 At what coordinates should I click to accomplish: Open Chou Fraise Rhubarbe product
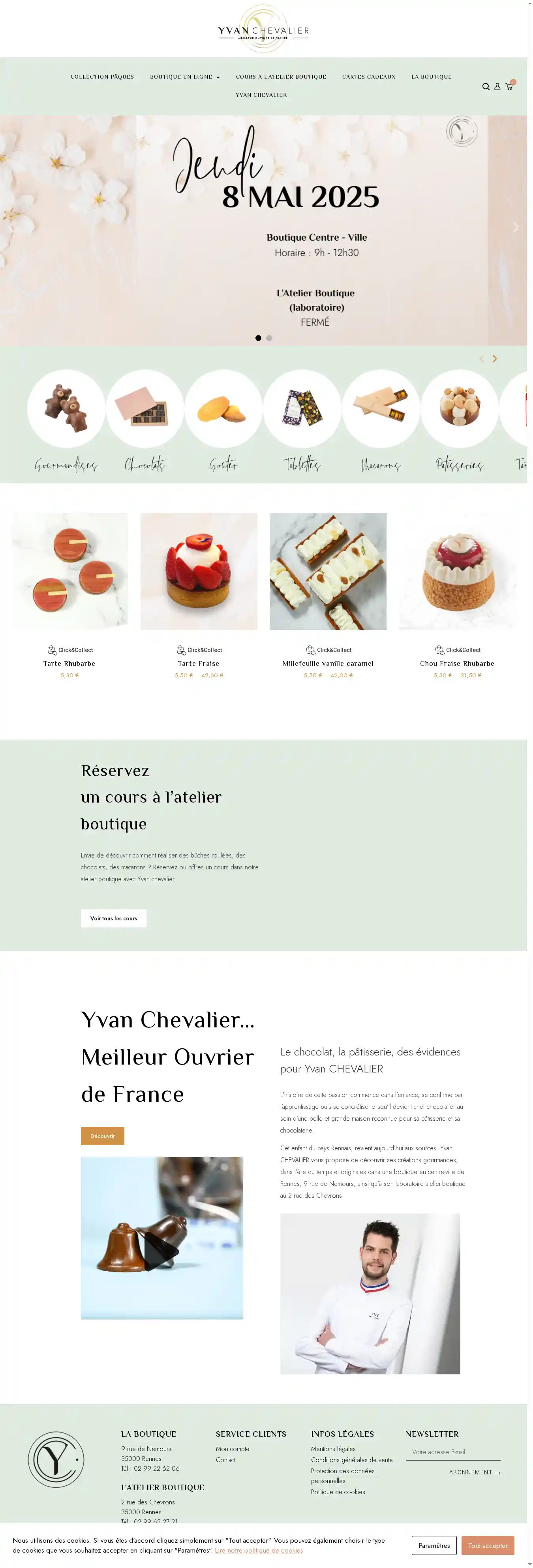point(456,663)
